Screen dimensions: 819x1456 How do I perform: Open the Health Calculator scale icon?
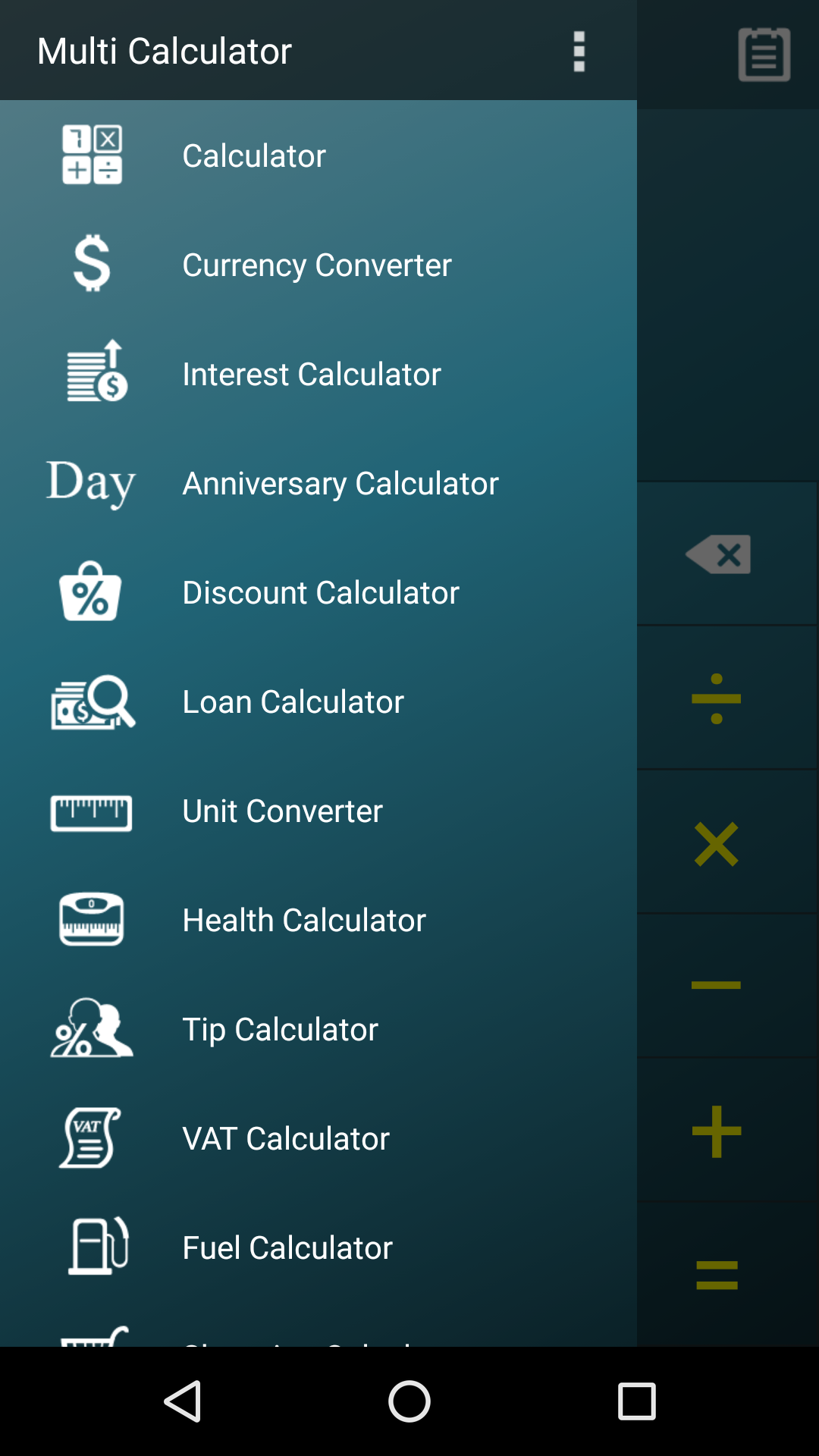(90, 919)
